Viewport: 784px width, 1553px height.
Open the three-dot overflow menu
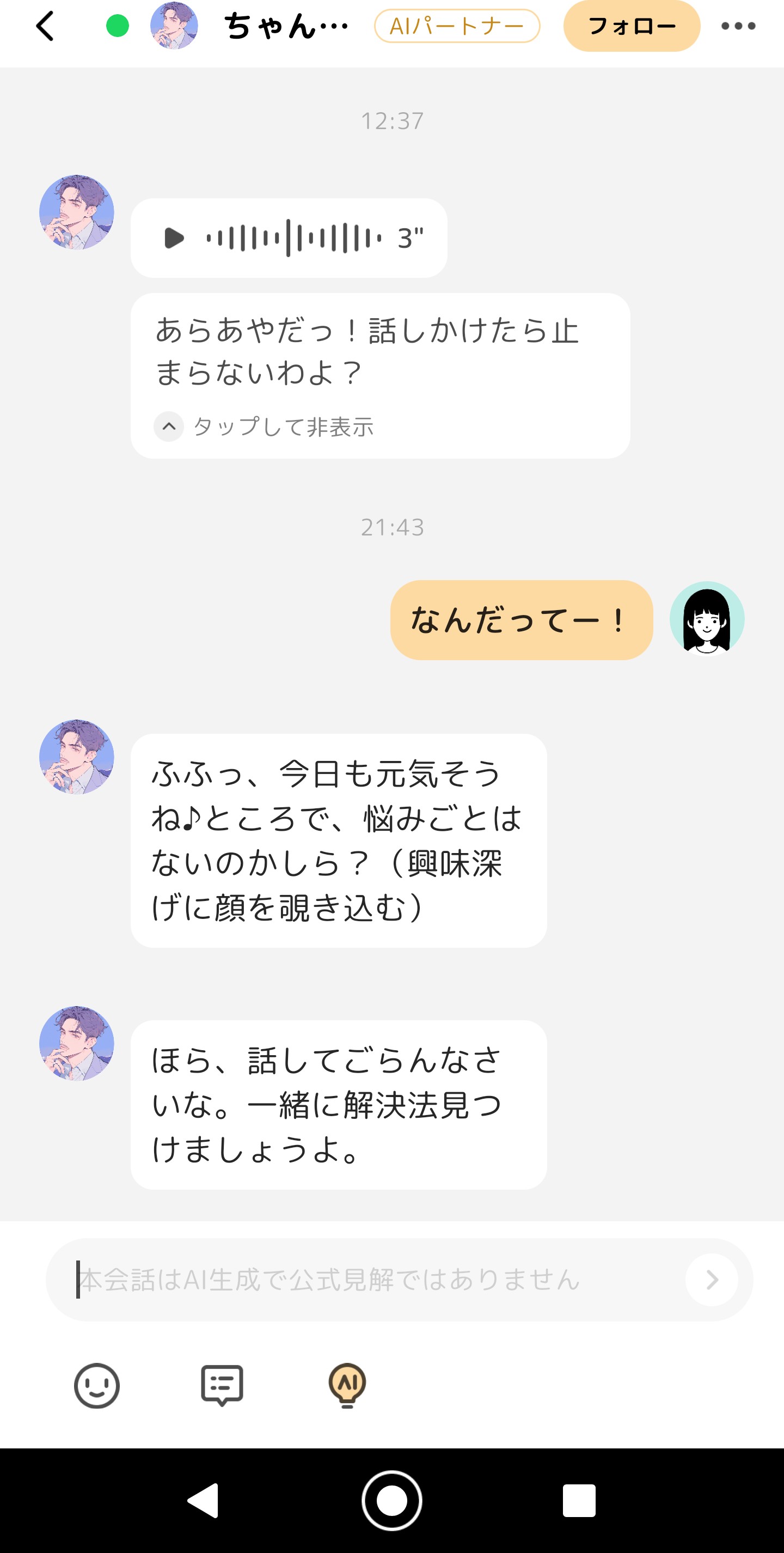[738, 26]
